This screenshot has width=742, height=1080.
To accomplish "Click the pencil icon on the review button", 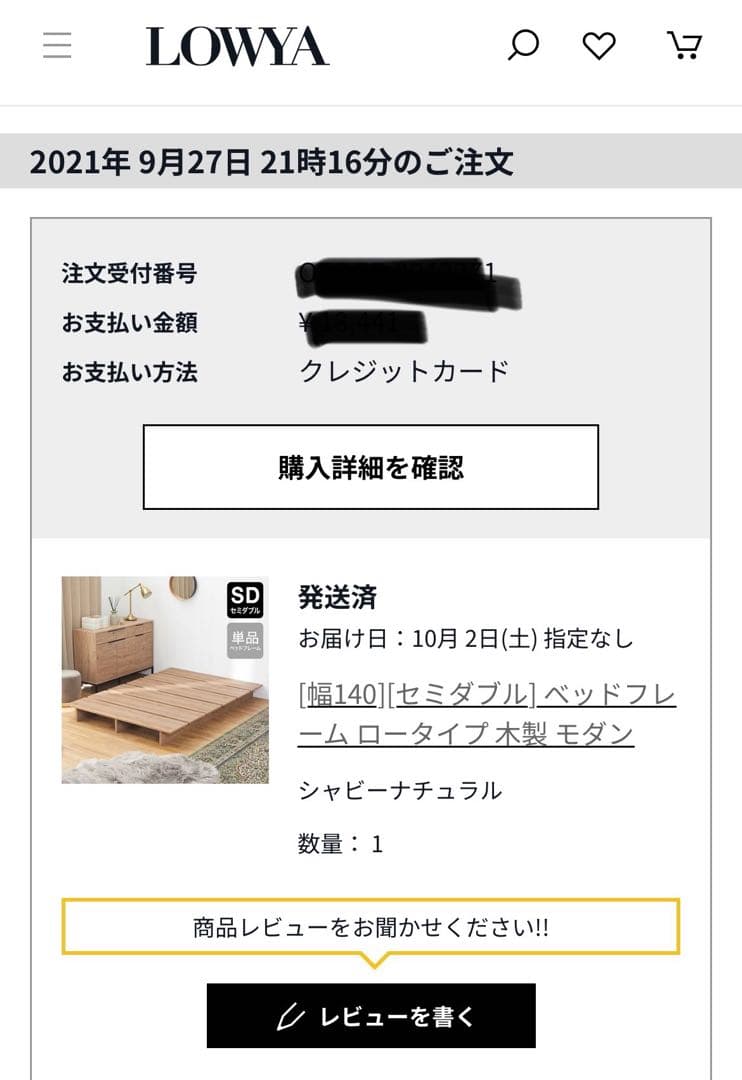I will [290, 1016].
